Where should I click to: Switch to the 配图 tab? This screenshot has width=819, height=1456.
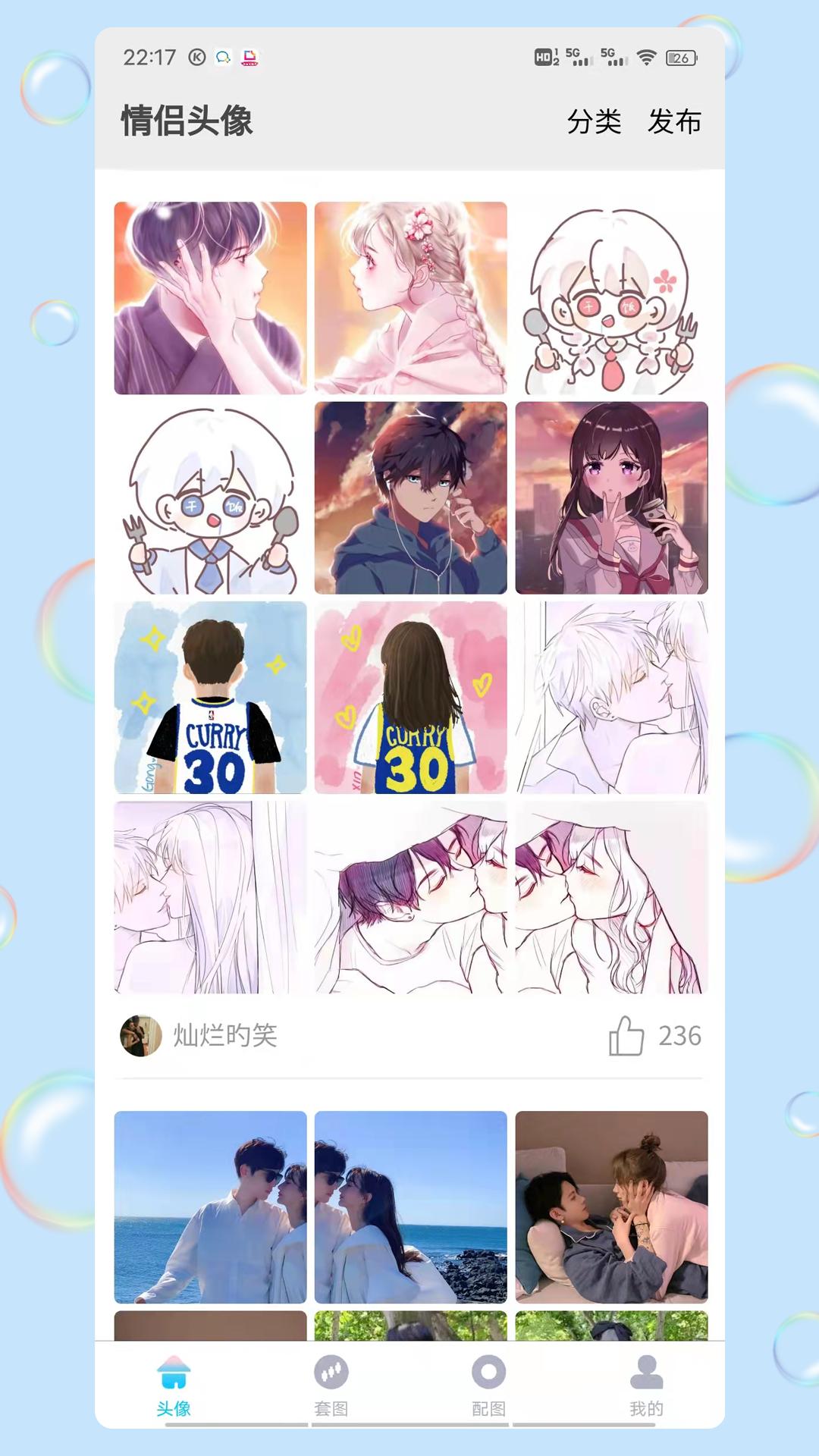coord(488,1385)
